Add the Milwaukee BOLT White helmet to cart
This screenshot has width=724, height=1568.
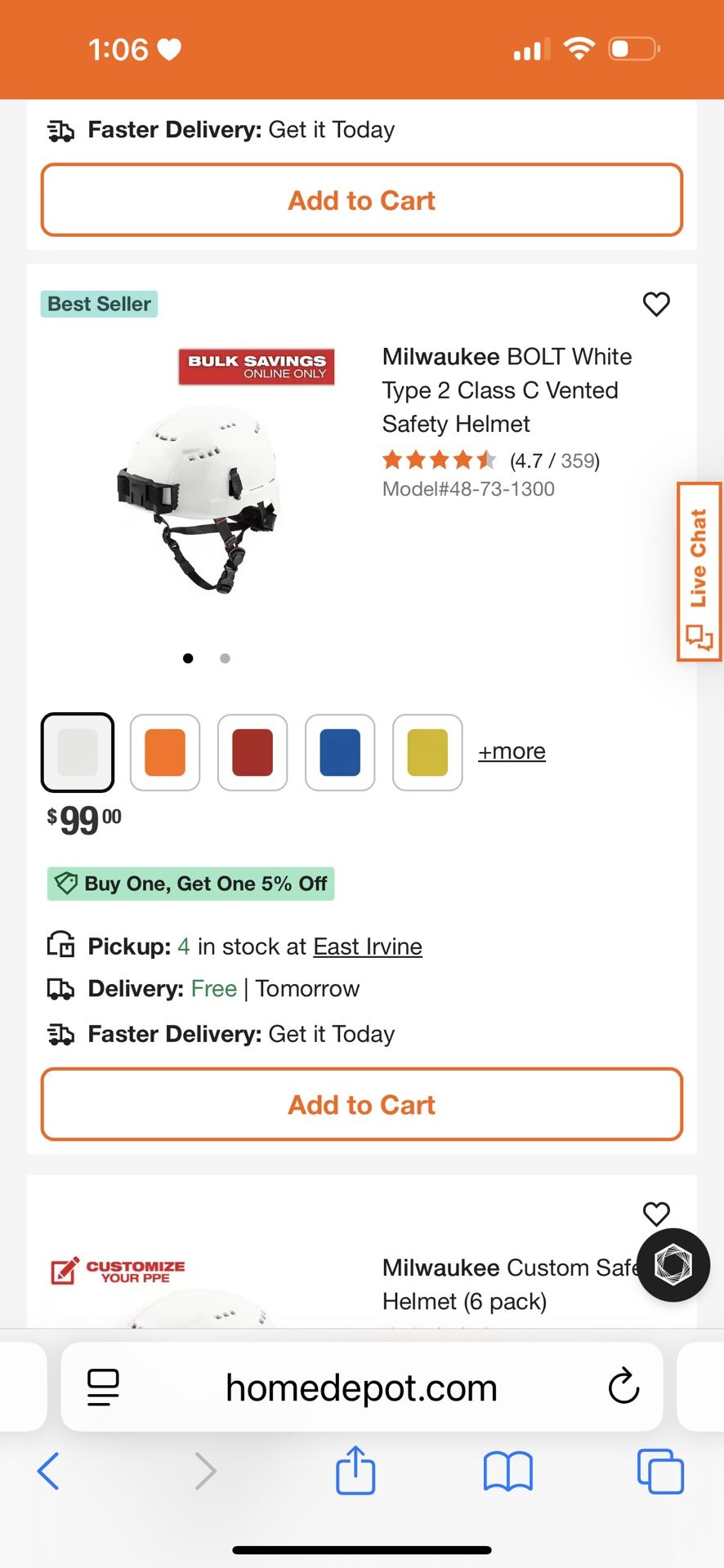(362, 1104)
